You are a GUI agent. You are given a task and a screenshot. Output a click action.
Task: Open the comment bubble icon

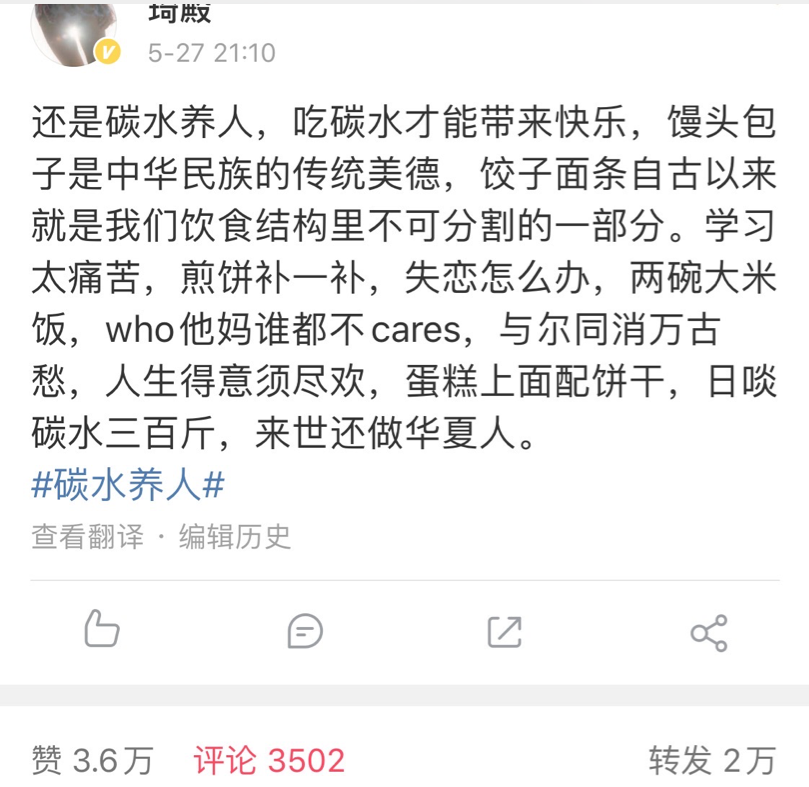point(304,631)
